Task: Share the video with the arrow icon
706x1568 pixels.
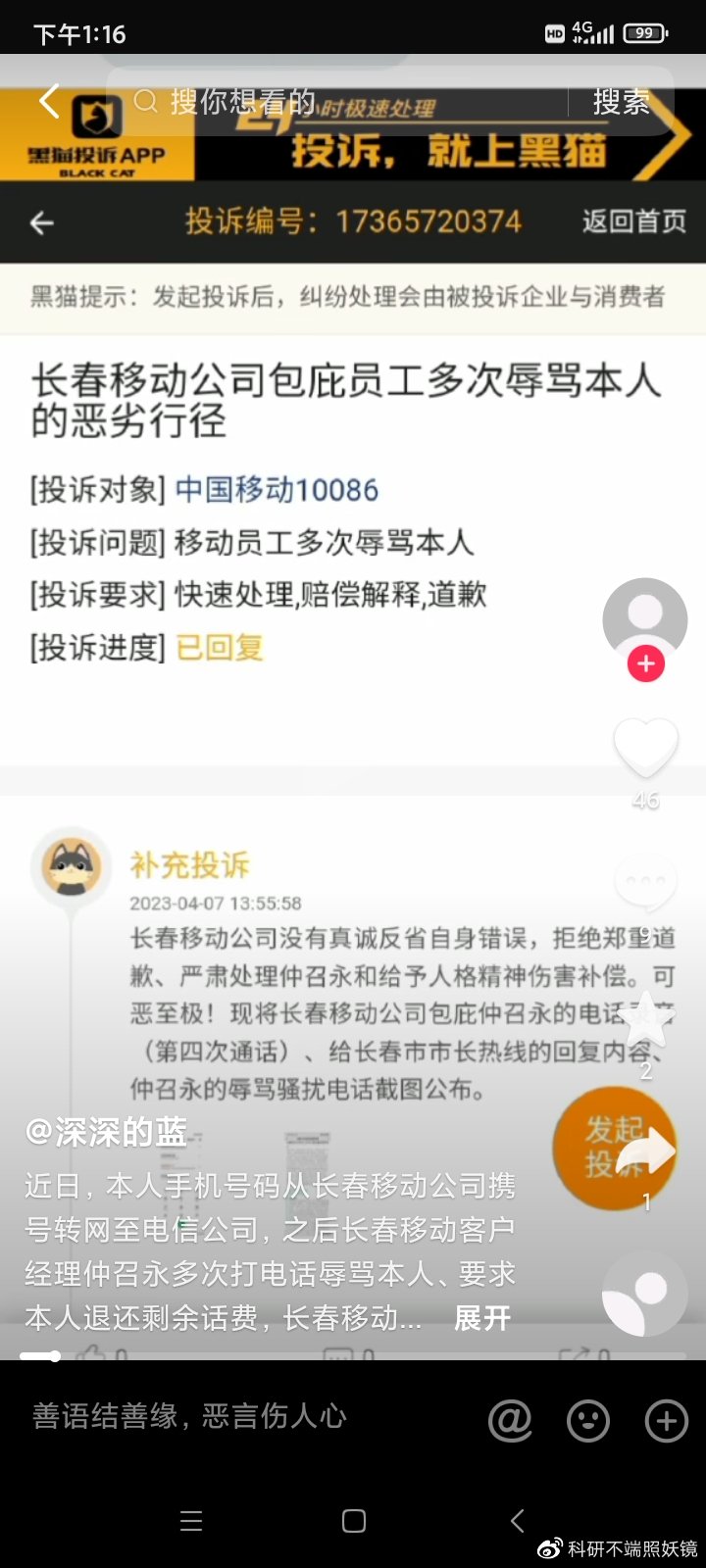Action: click(x=646, y=1153)
